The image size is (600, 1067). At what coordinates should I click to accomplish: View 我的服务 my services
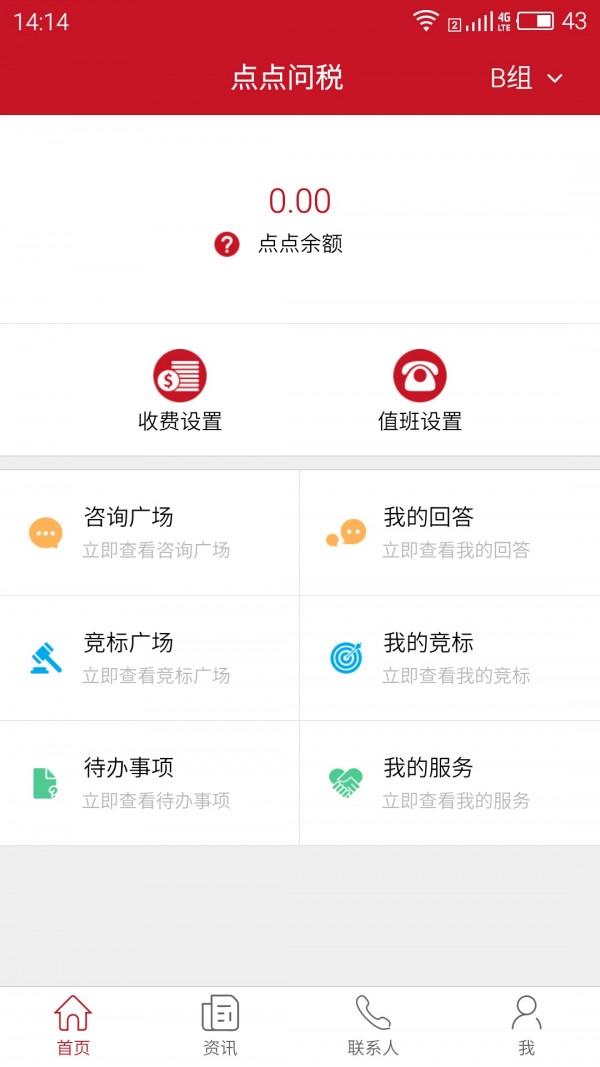[x=450, y=783]
